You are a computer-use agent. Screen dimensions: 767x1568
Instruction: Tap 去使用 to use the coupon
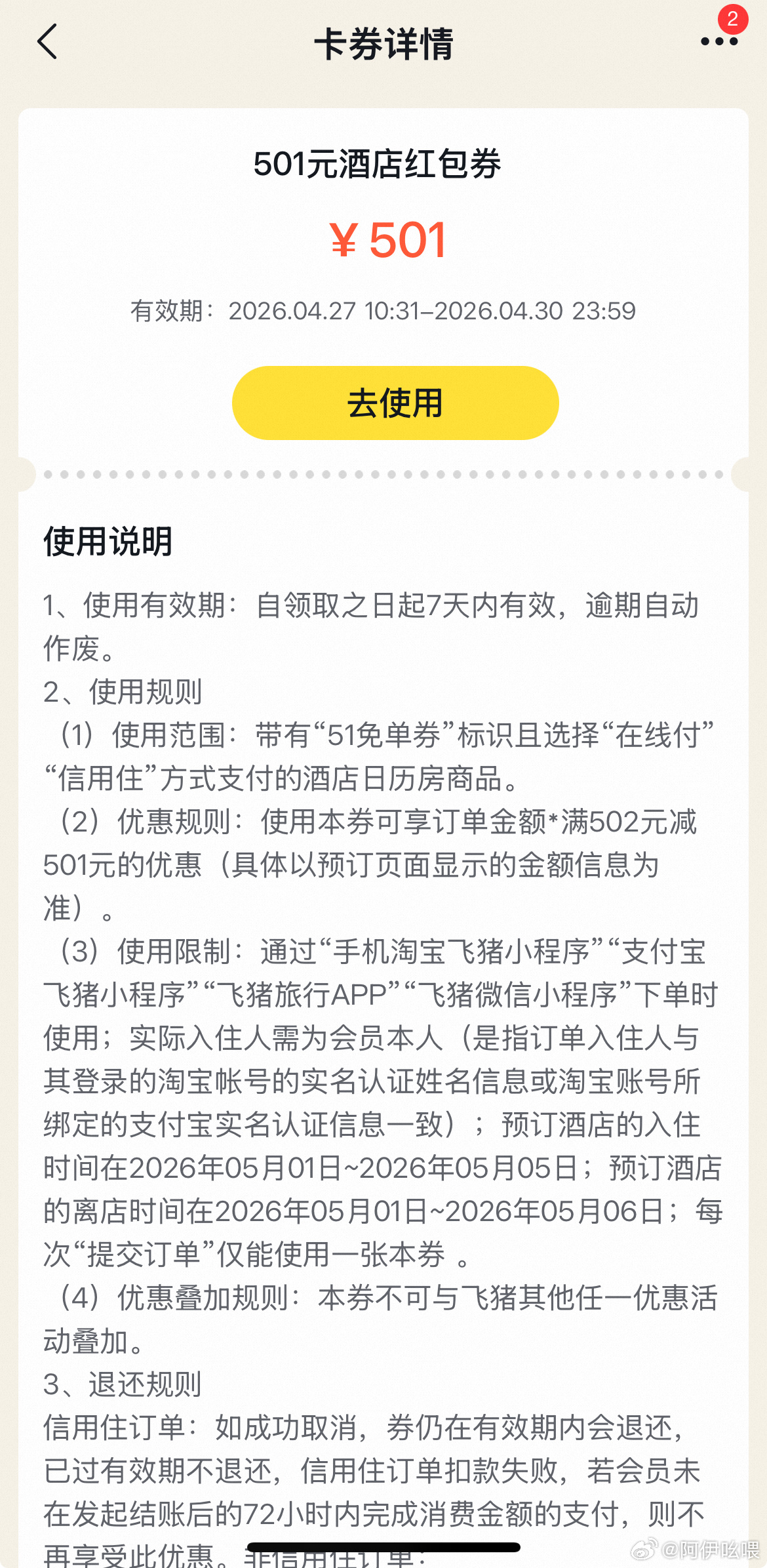click(x=395, y=403)
